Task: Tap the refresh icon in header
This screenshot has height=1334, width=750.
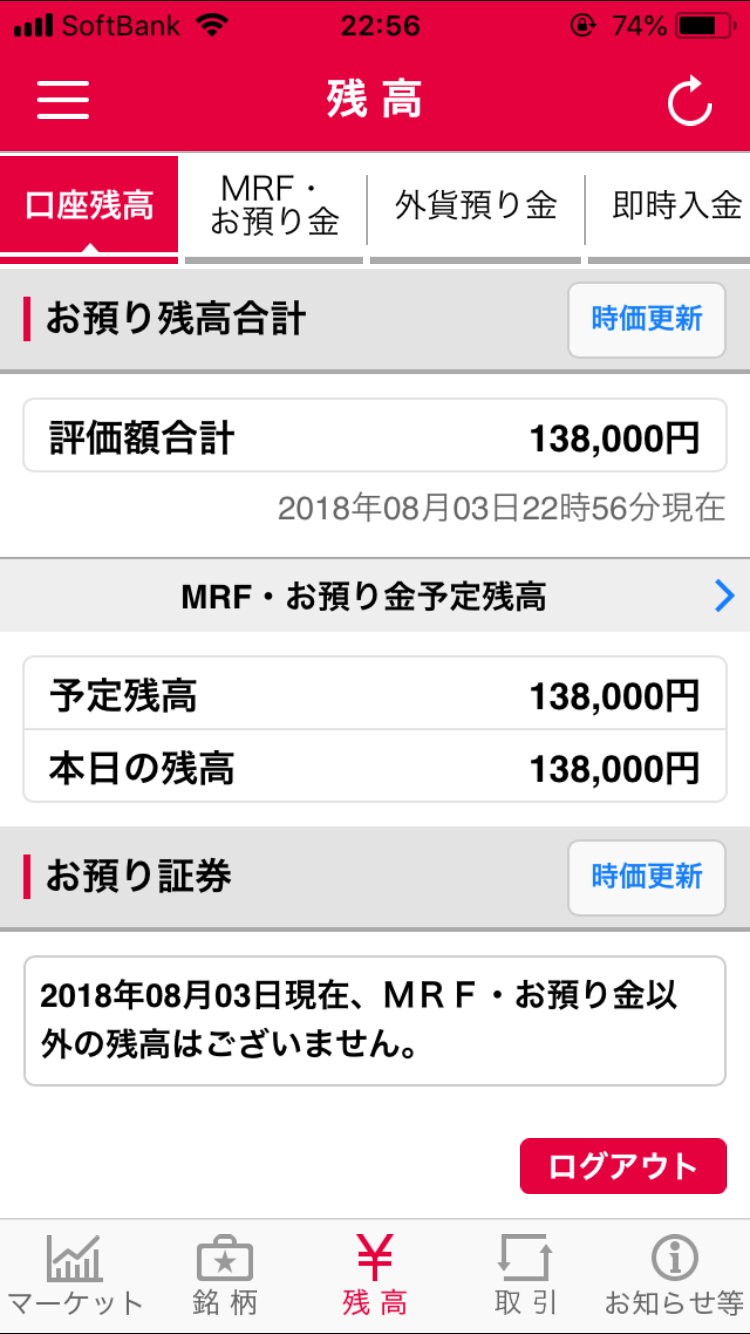Action: pyautogui.click(x=690, y=101)
